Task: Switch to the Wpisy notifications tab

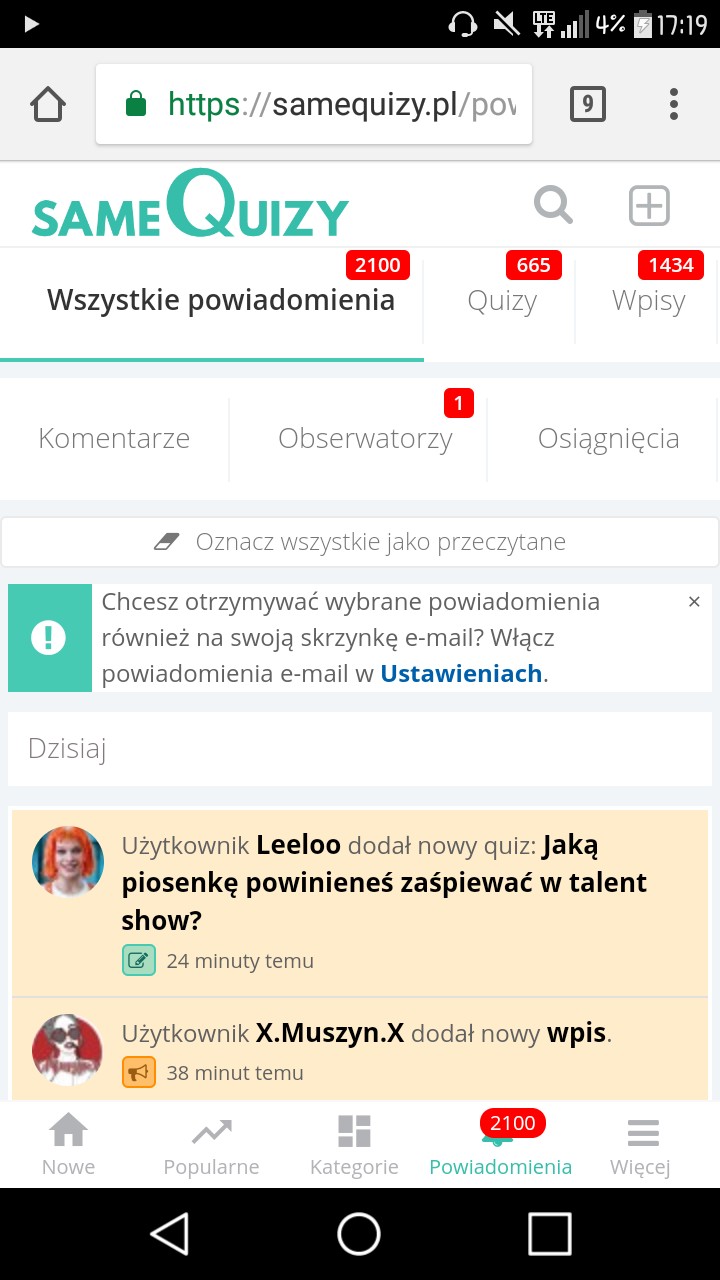Action: (x=648, y=301)
